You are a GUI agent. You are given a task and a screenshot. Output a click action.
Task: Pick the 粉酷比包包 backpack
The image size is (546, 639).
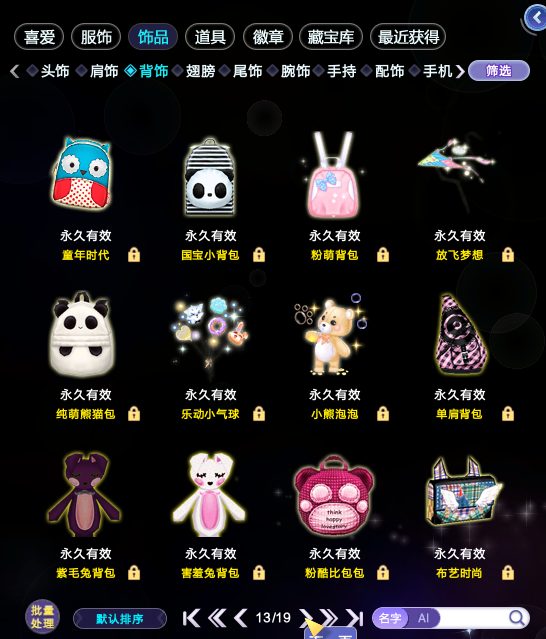[334, 494]
